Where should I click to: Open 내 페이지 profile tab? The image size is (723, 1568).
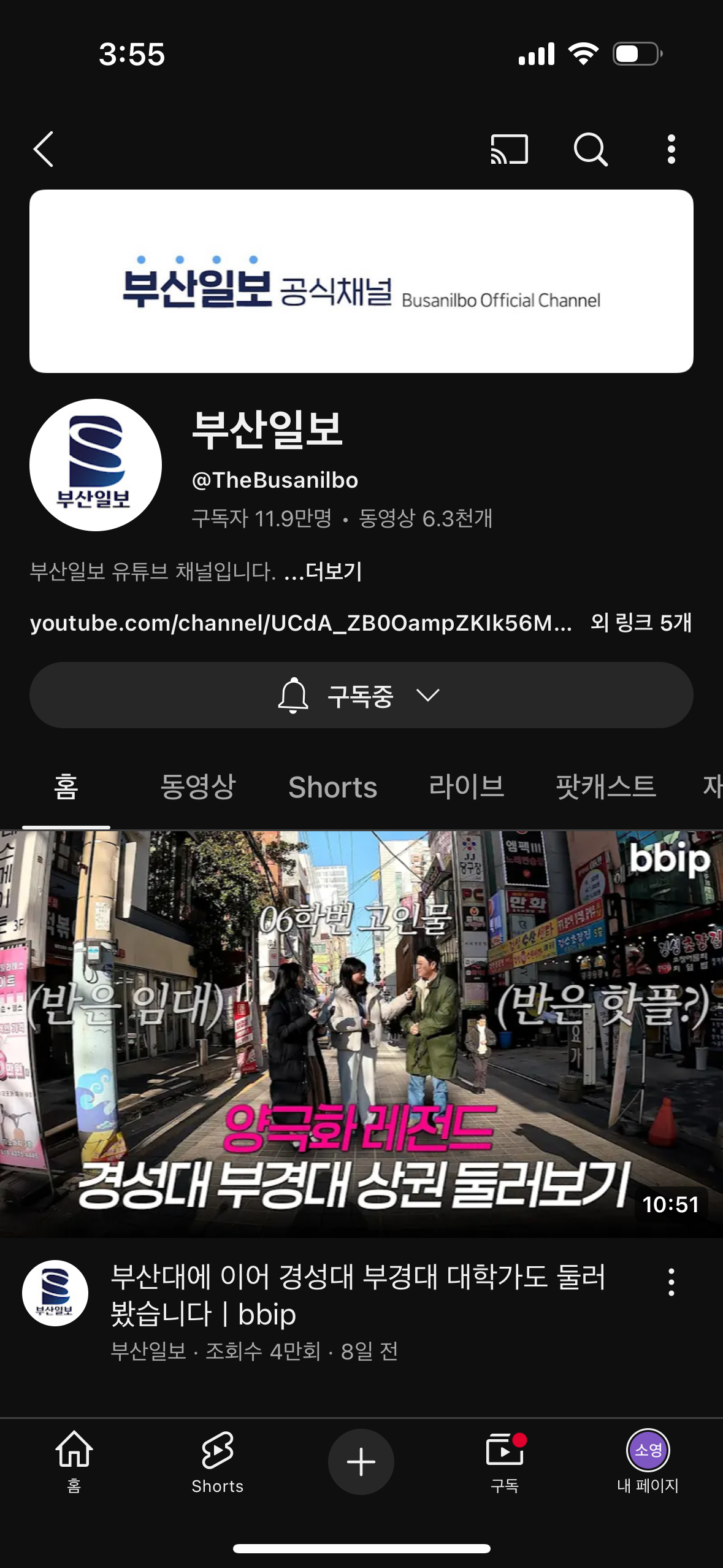pyautogui.click(x=648, y=1461)
